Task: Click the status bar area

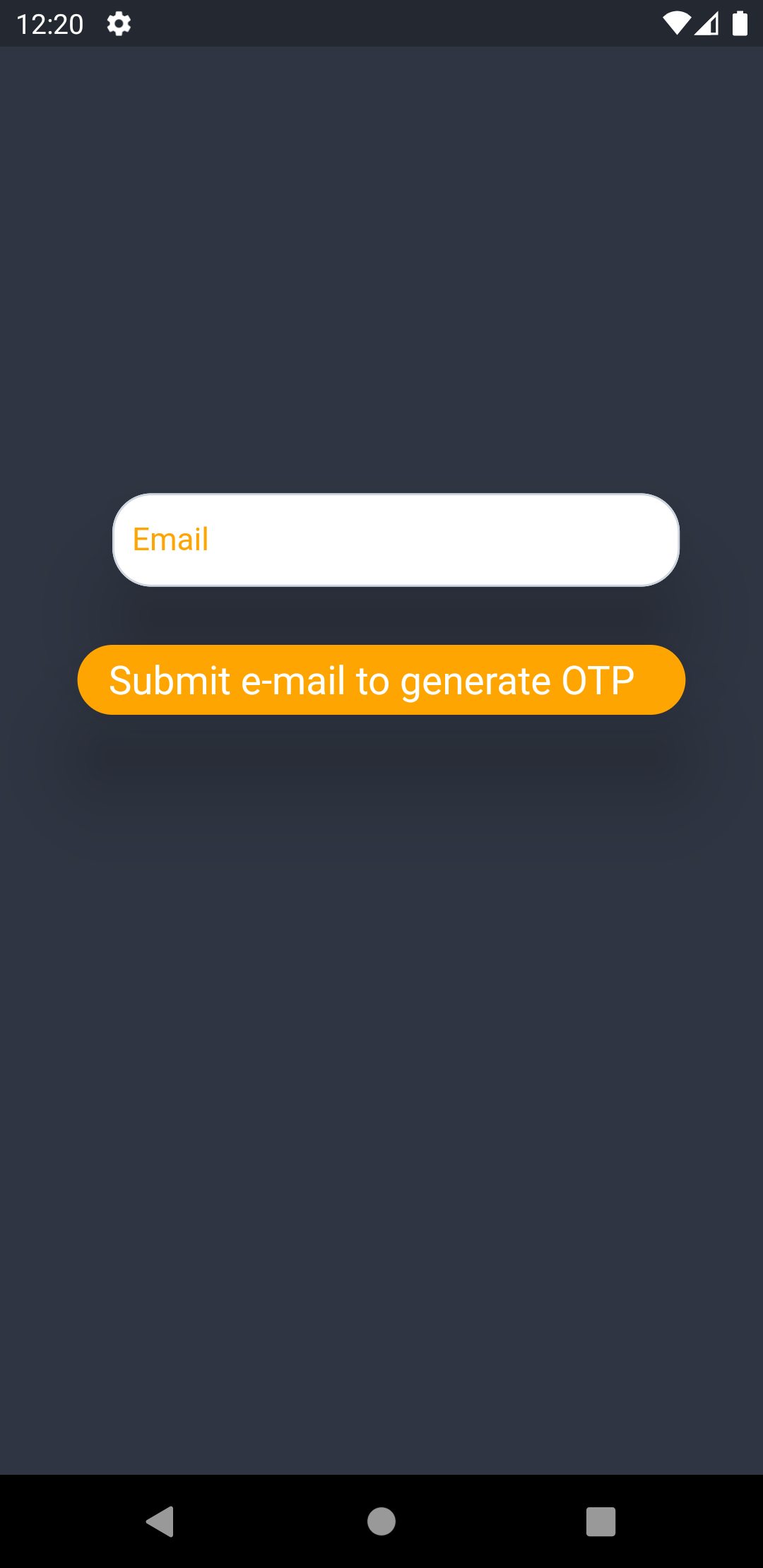Action: [x=381, y=23]
